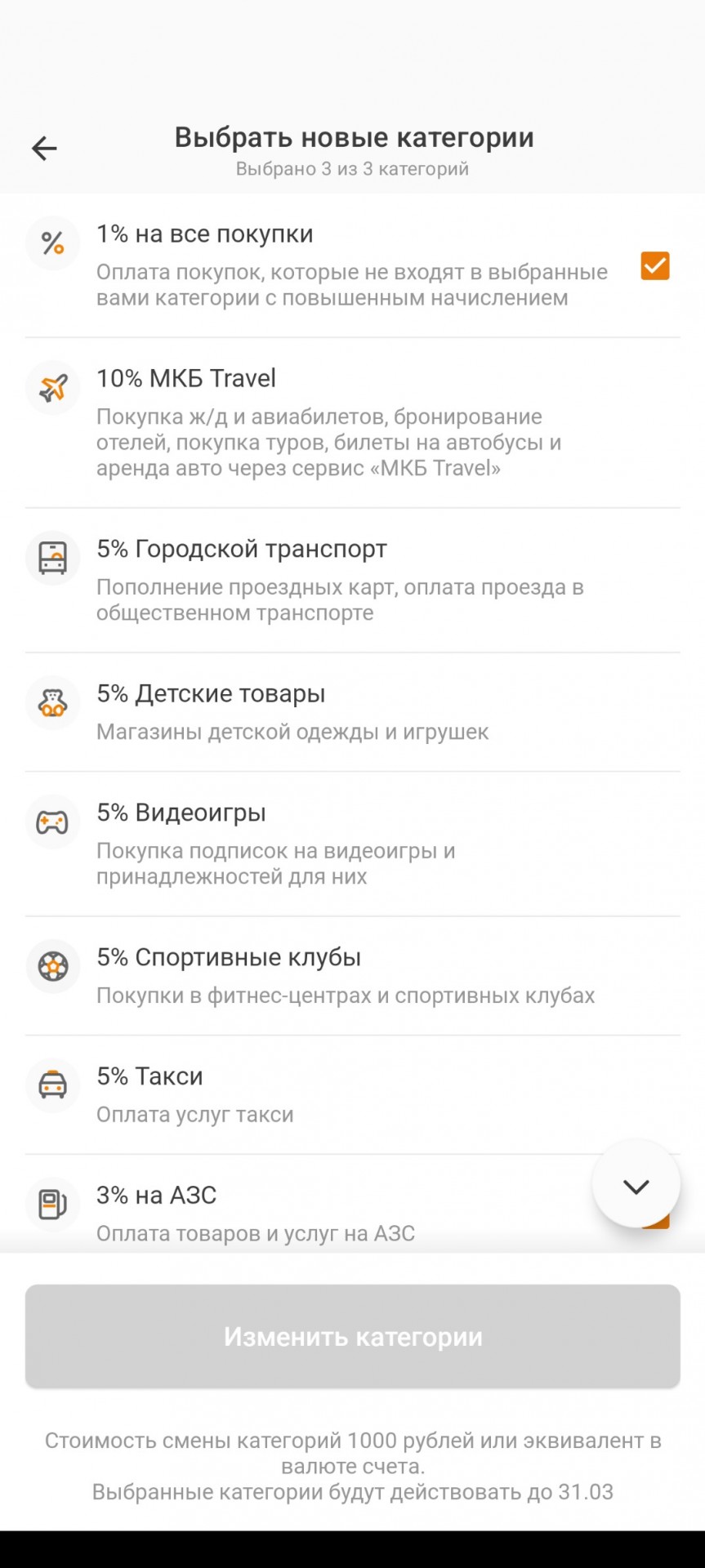Tap the Изменить категории button
705x1568 pixels.
click(352, 1336)
